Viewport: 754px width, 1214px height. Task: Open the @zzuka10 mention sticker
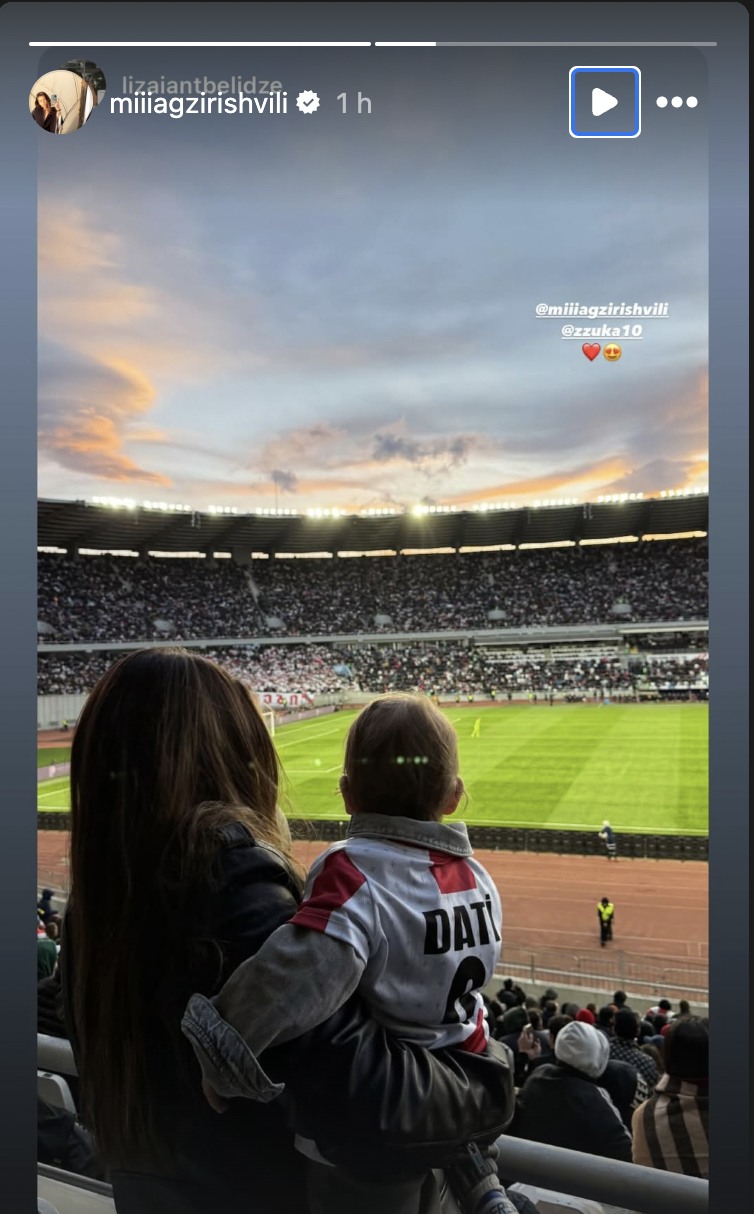pos(601,330)
